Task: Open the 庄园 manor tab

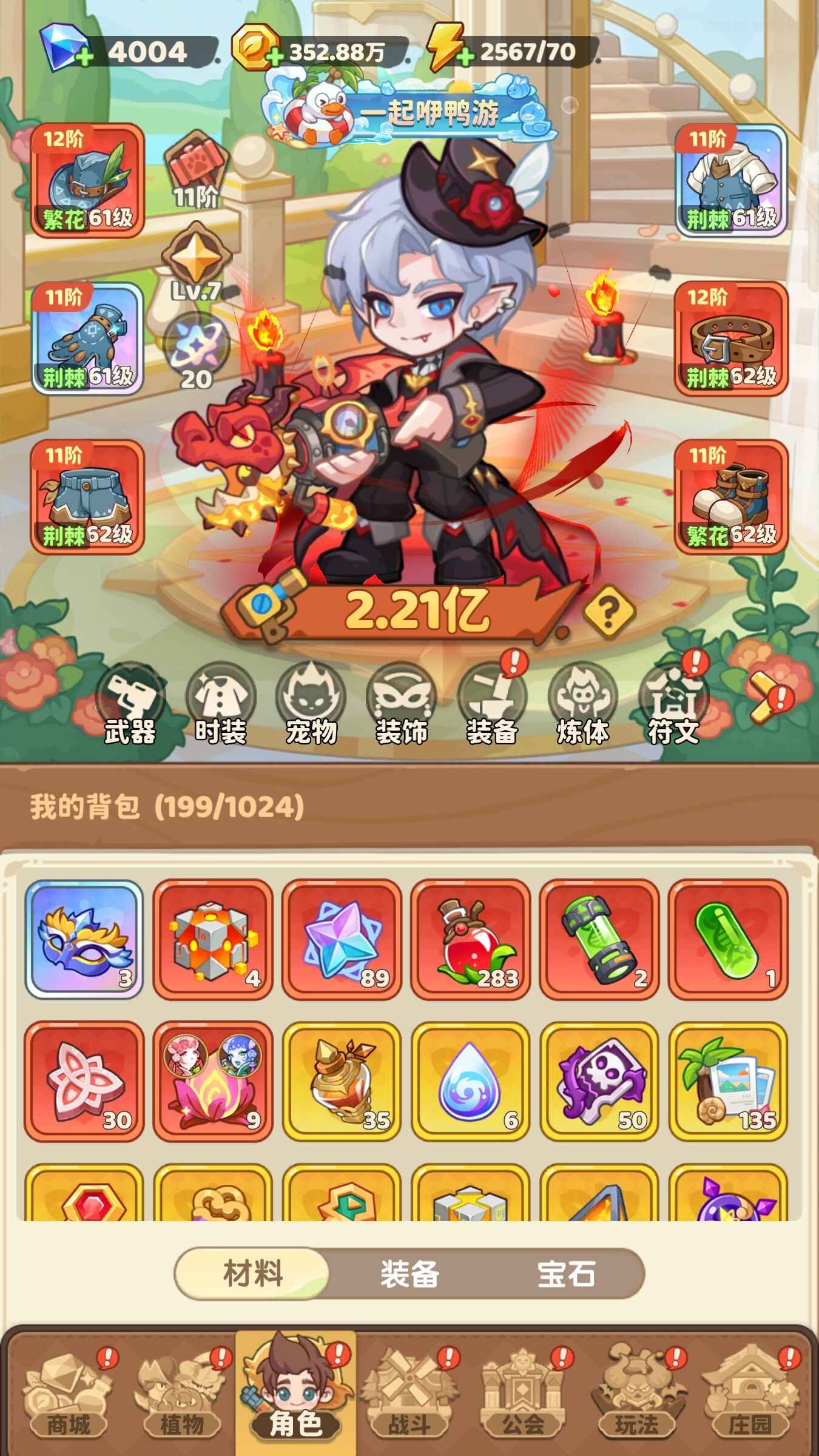Action: [750, 1394]
